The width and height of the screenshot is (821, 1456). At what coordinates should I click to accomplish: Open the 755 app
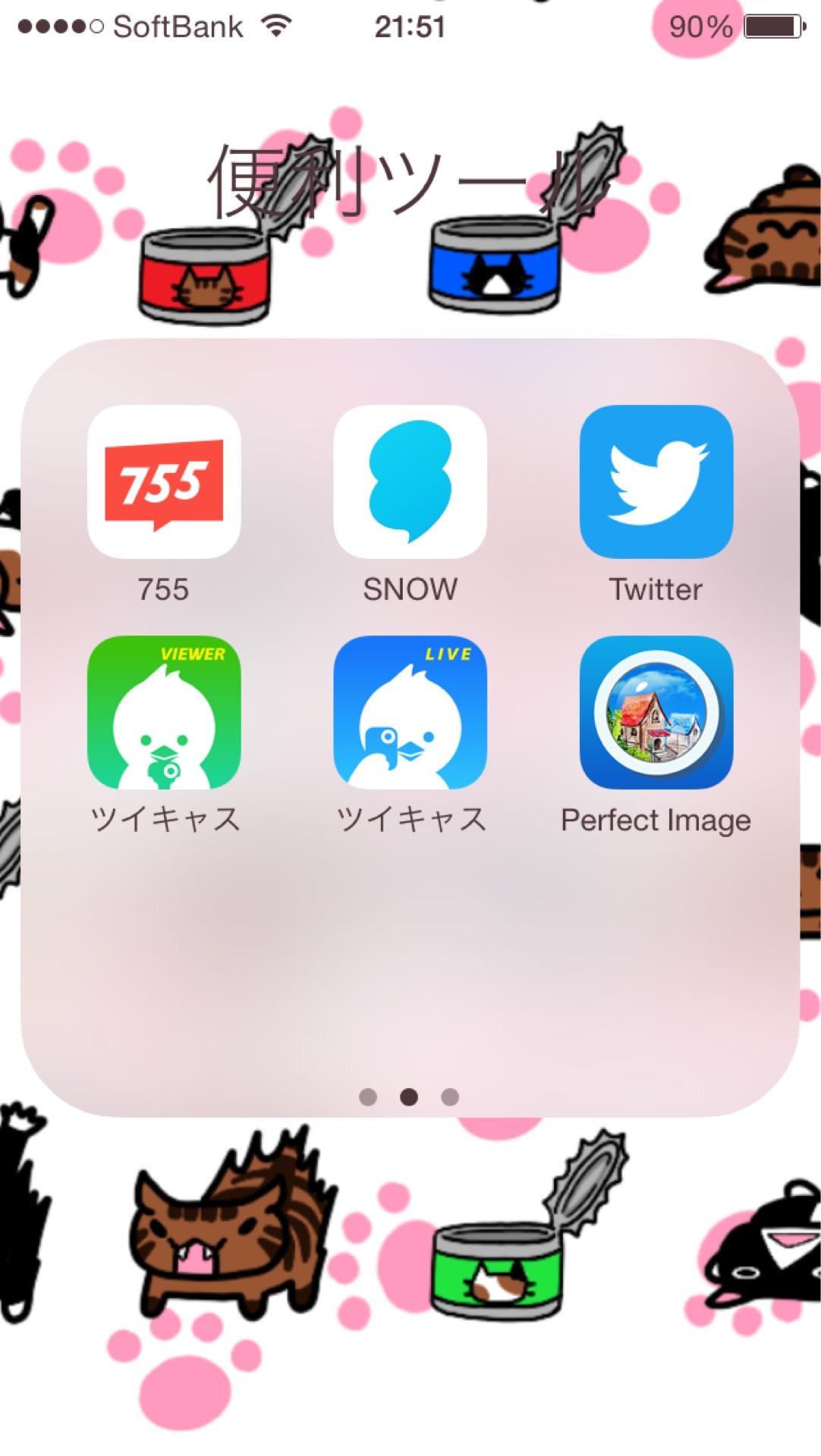pyautogui.click(x=165, y=482)
